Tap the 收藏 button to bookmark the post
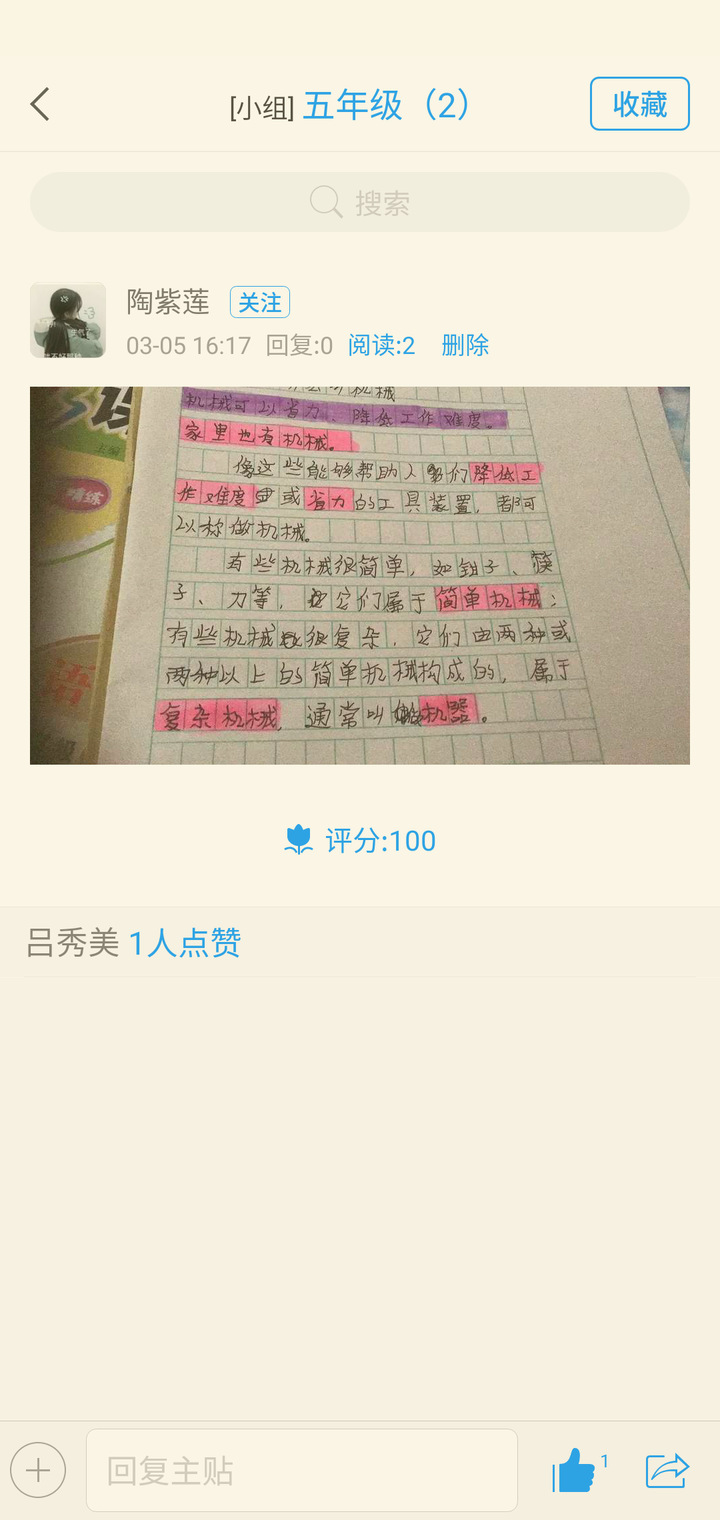The image size is (720, 1520). 639,104
